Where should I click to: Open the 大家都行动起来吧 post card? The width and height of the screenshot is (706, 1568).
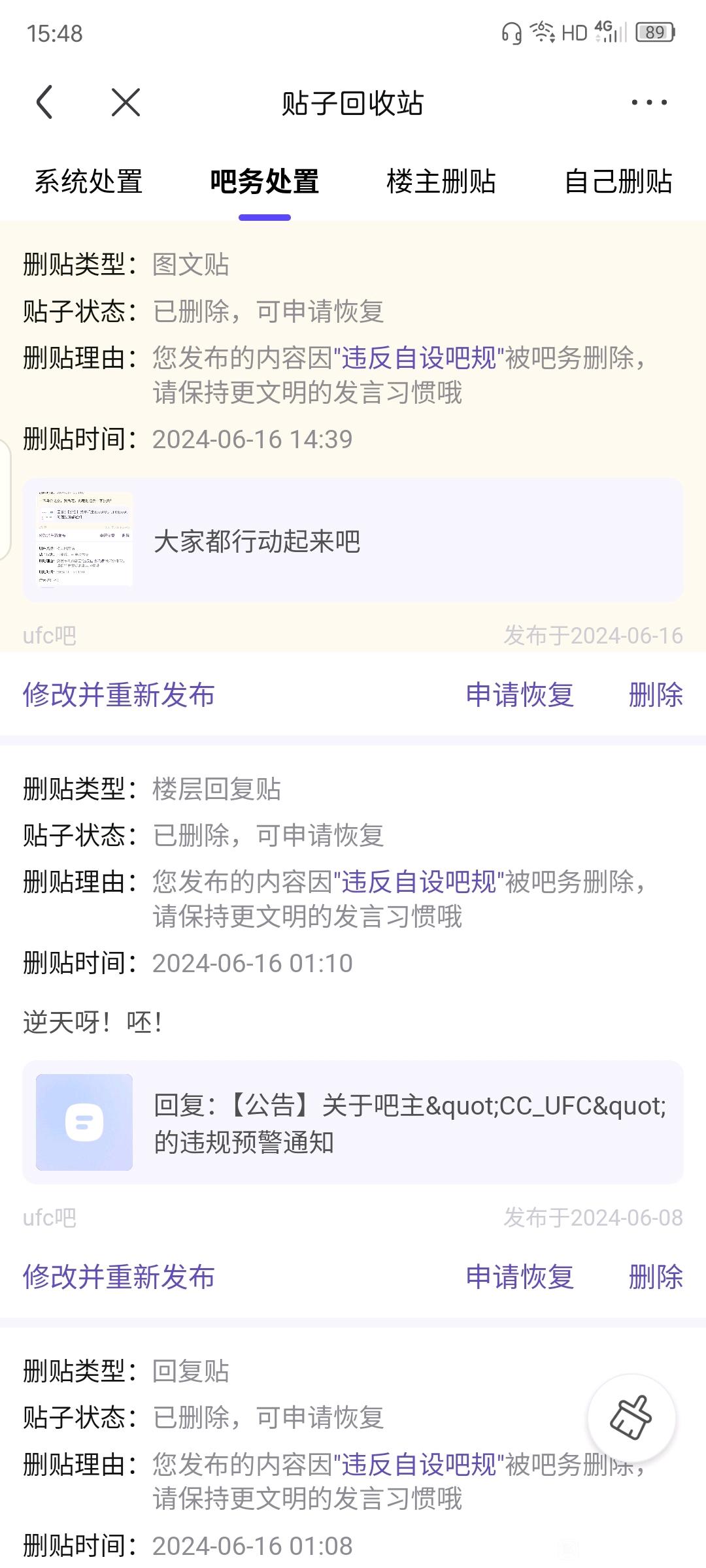(353, 540)
